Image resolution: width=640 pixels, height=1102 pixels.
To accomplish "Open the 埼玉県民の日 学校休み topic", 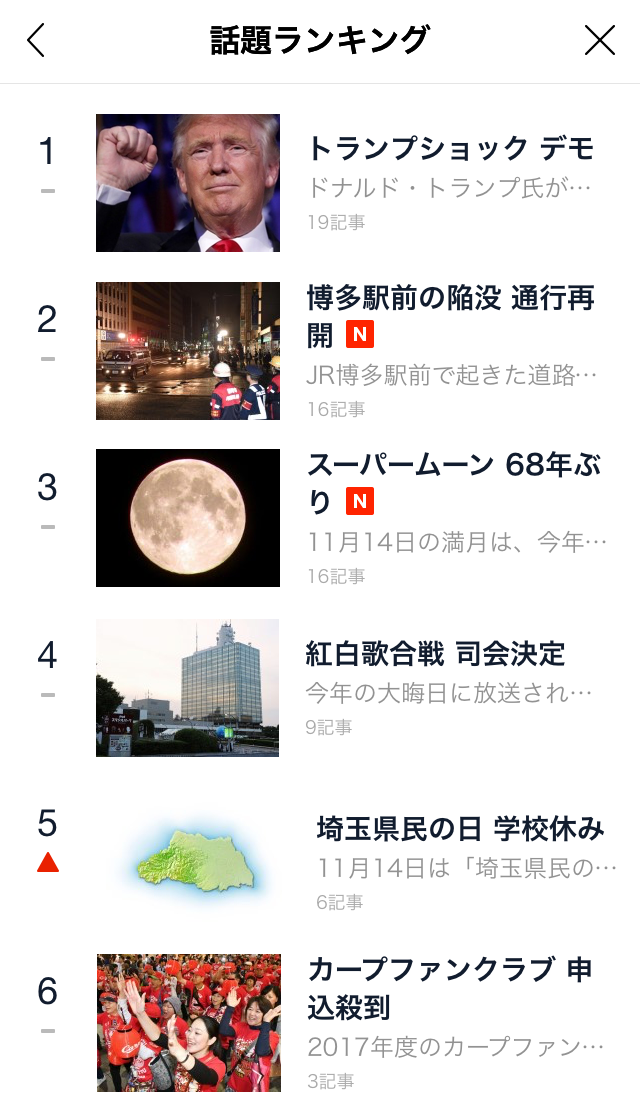I will tap(460, 829).
